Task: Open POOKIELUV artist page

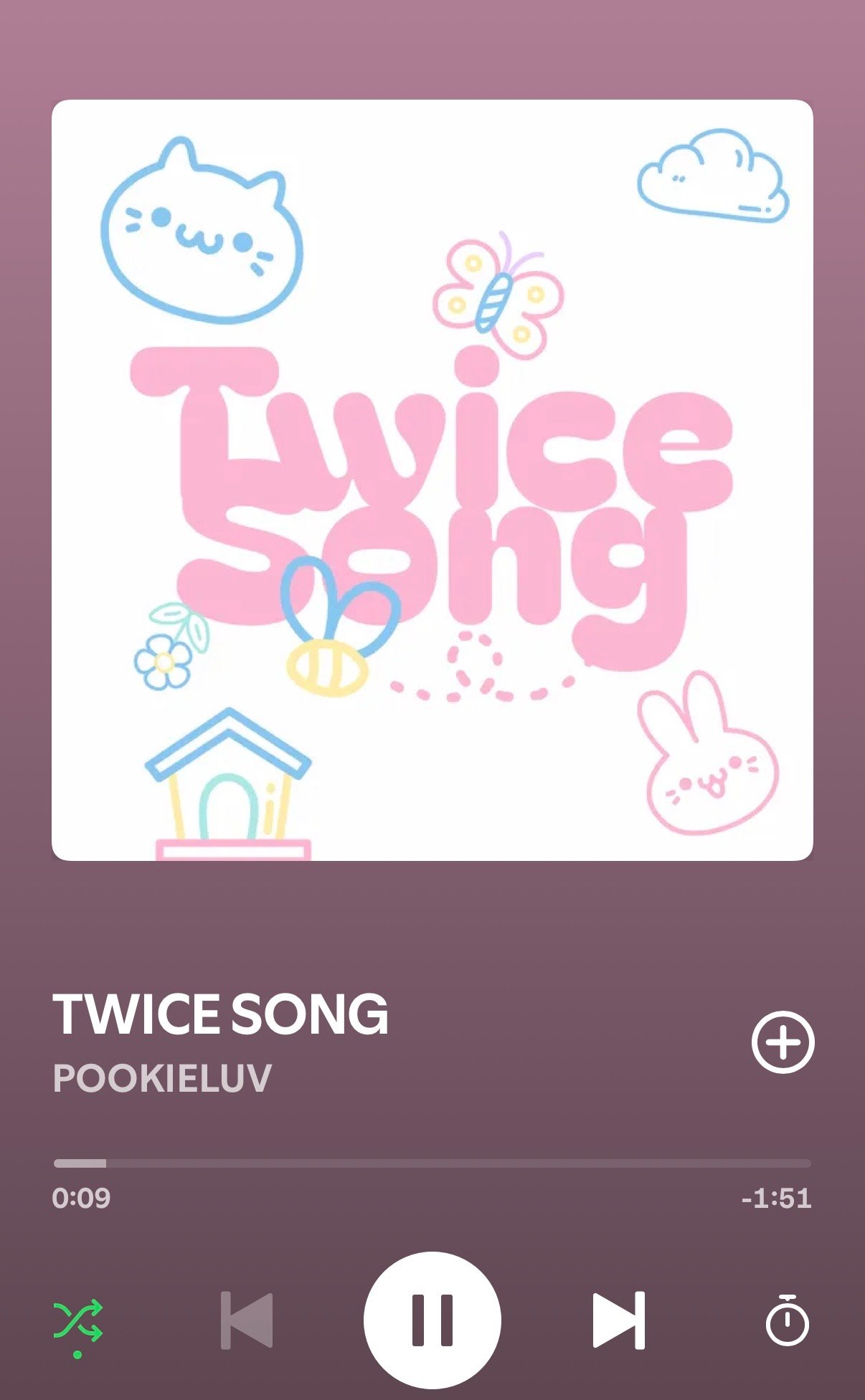Action: click(x=162, y=1078)
